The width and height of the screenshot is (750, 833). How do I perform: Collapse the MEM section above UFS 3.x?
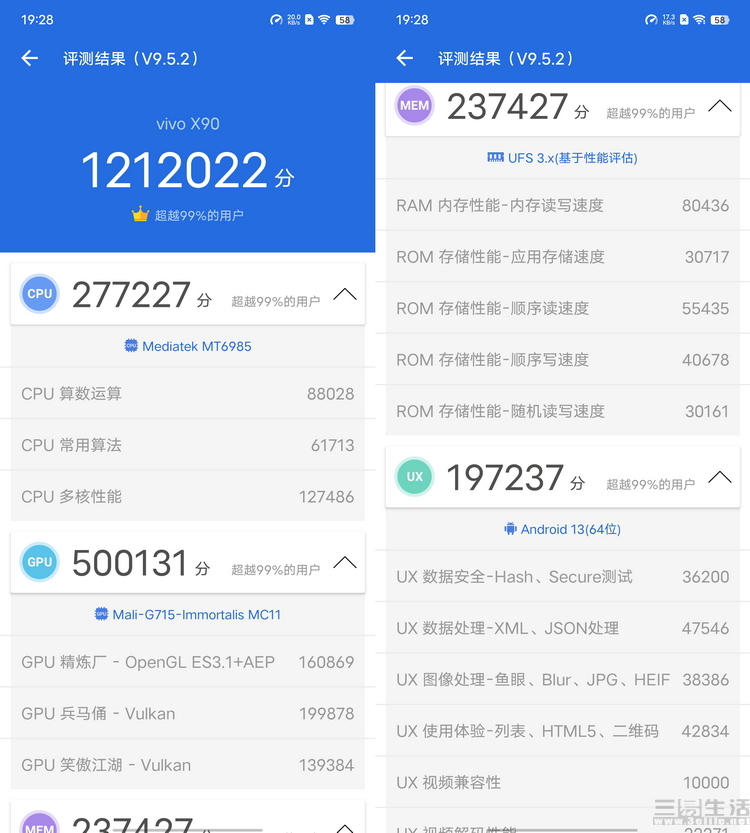pyautogui.click(x=719, y=106)
